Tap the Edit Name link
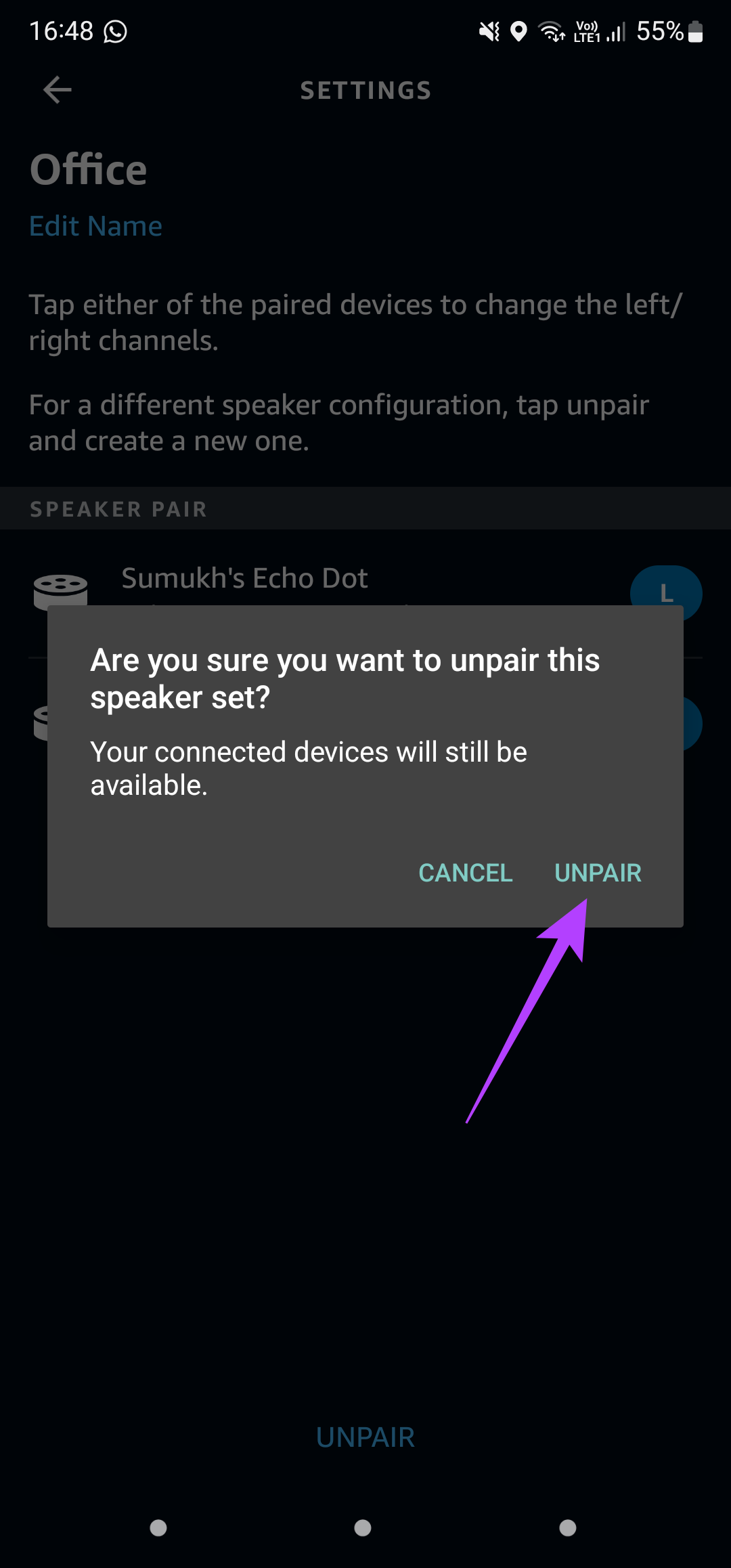The image size is (731, 1568). (x=95, y=226)
